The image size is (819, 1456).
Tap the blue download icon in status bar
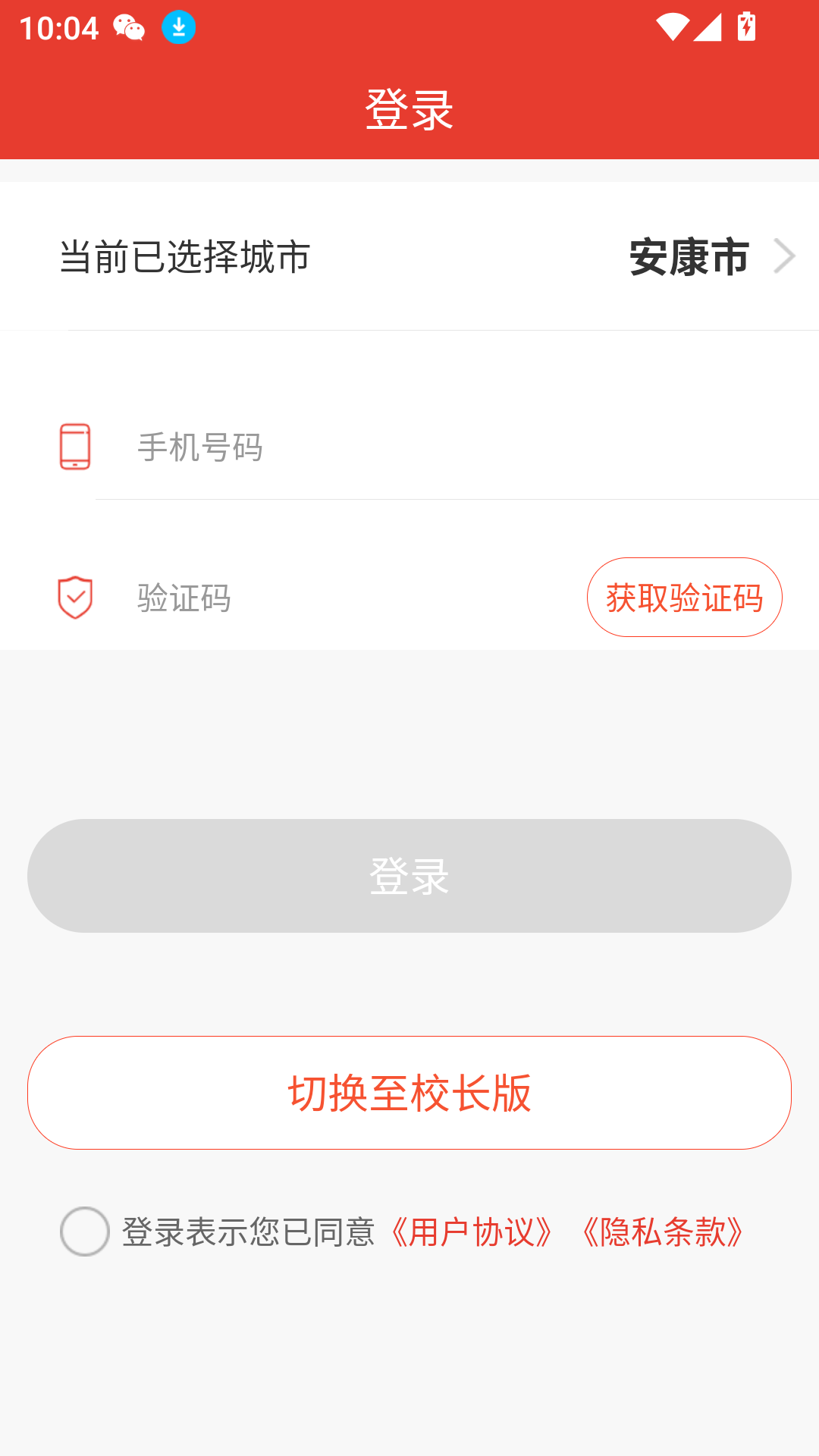[179, 27]
